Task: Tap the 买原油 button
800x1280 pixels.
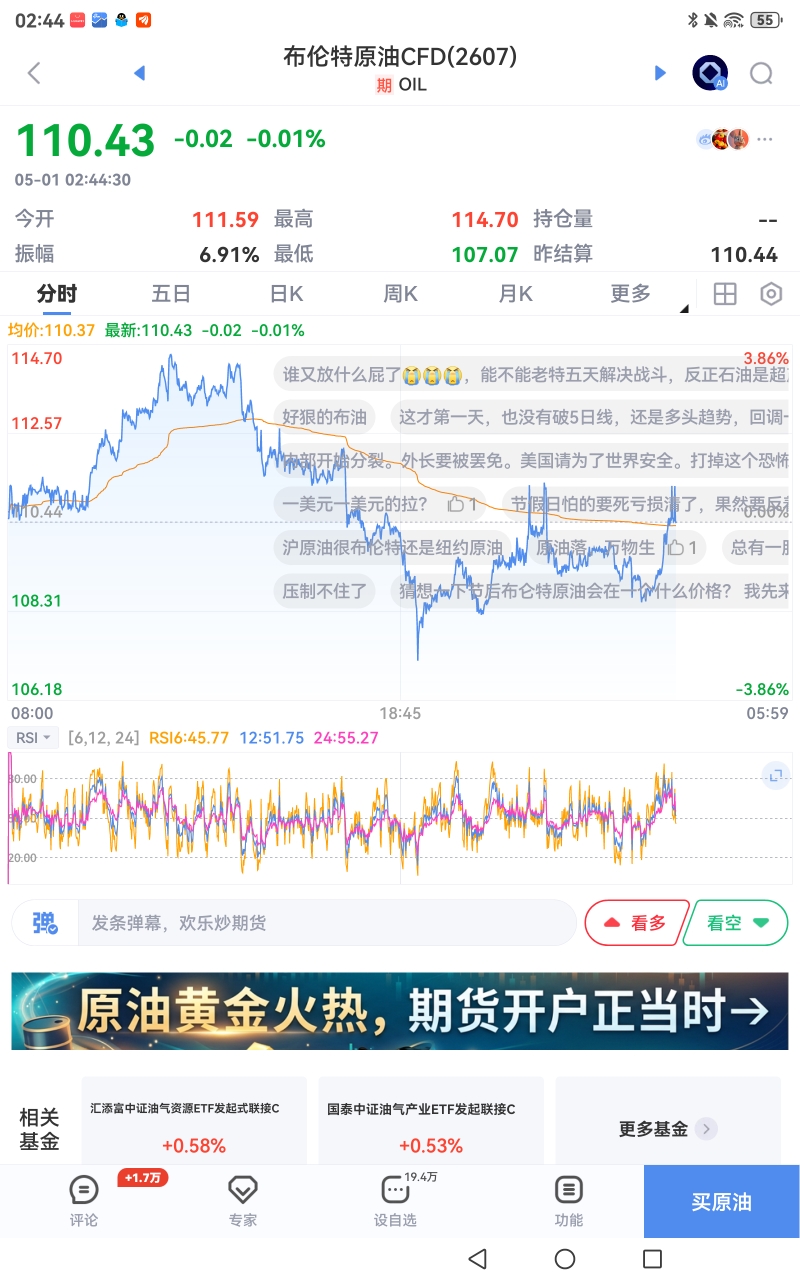Action: [x=721, y=1202]
